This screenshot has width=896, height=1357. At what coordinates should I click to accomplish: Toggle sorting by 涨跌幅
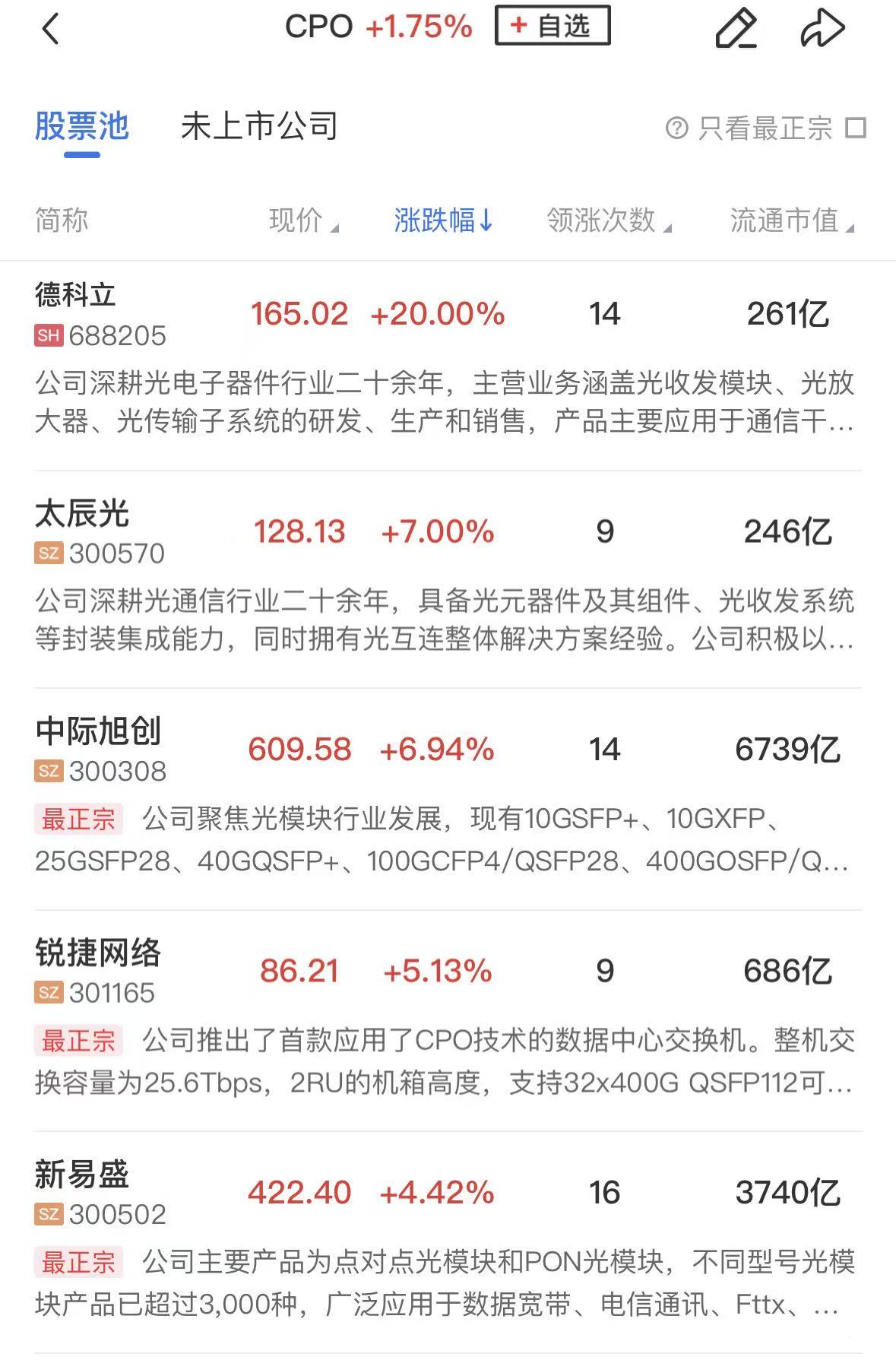[x=443, y=220]
